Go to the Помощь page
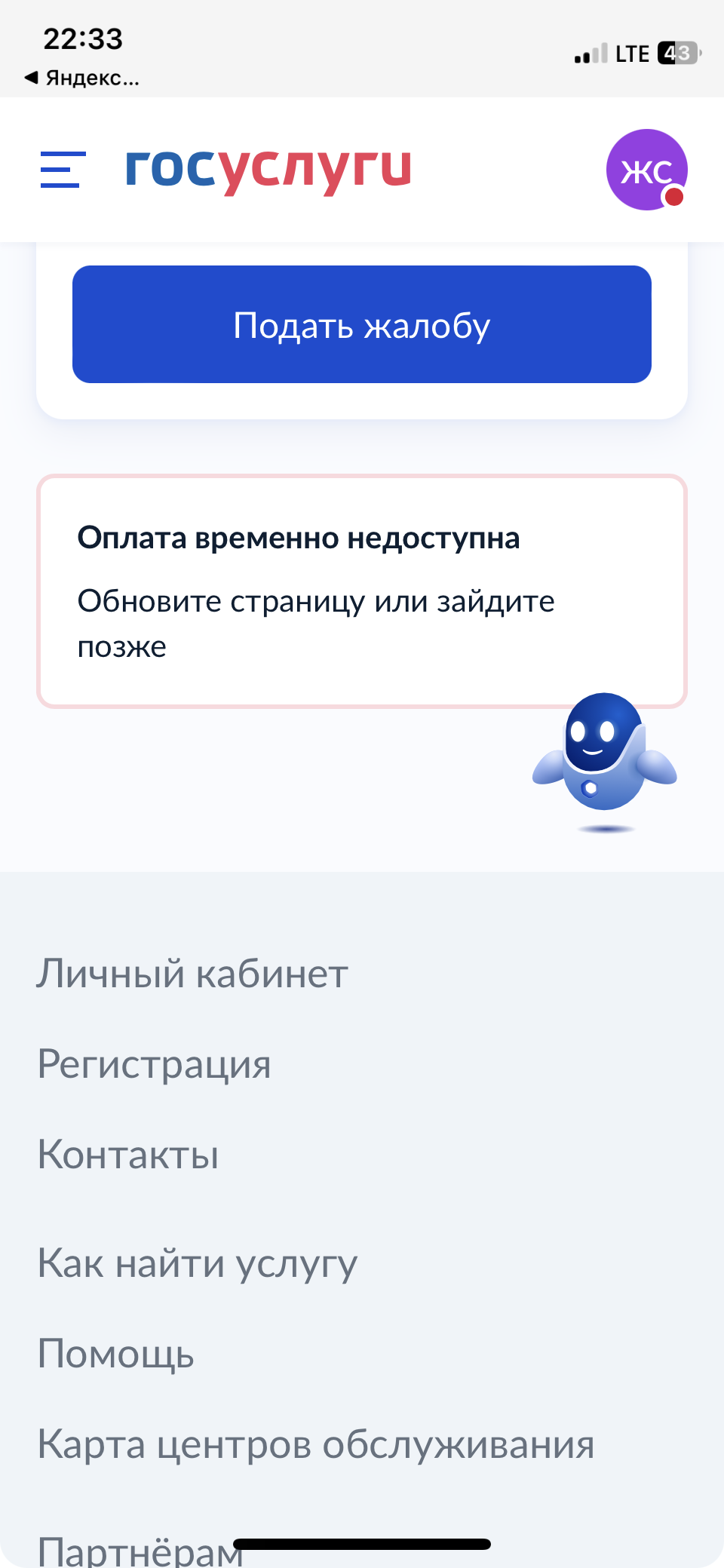 pos(116,1354)
